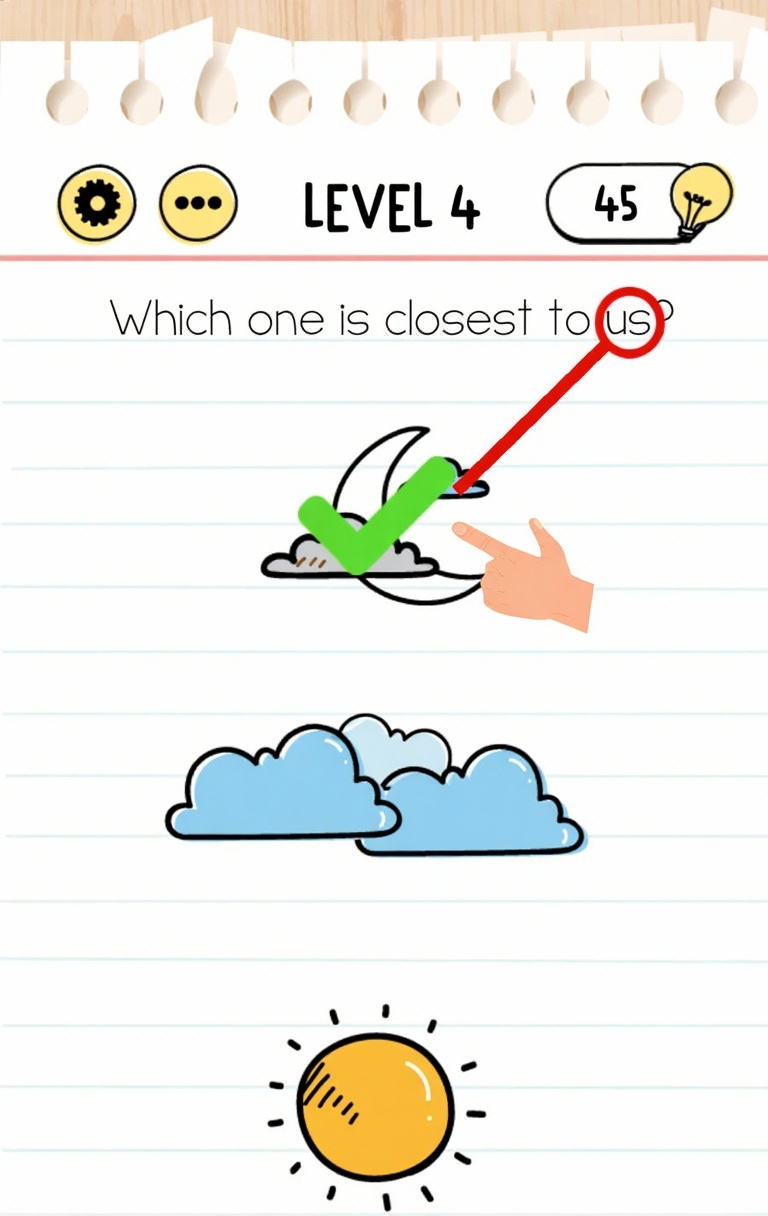768x1216 pixels.
Task: Open the three-dots more menu
Action: tap(198, 205)
